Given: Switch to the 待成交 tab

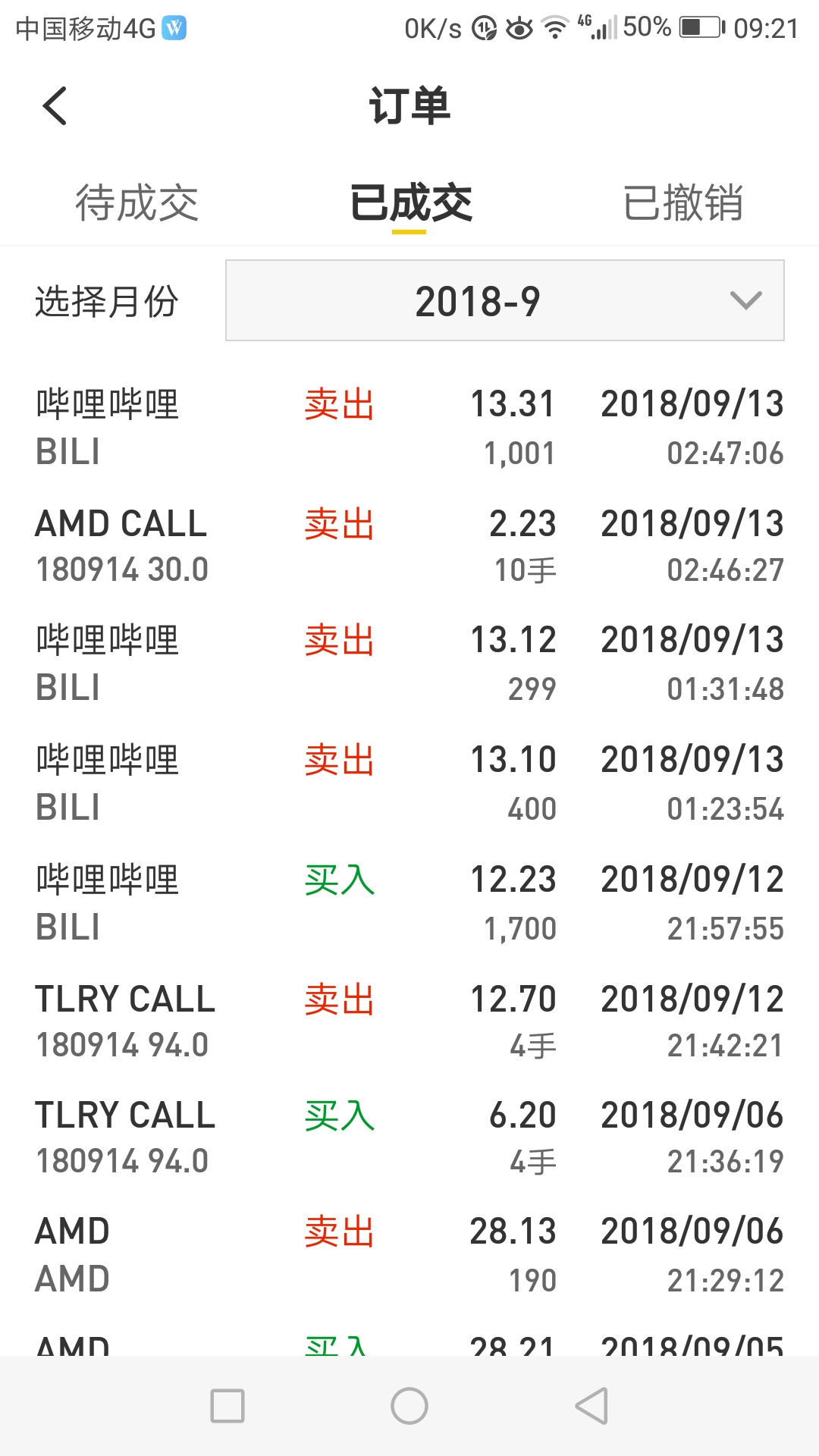Looking at the screenshot, I should click(x=136, y=203).
